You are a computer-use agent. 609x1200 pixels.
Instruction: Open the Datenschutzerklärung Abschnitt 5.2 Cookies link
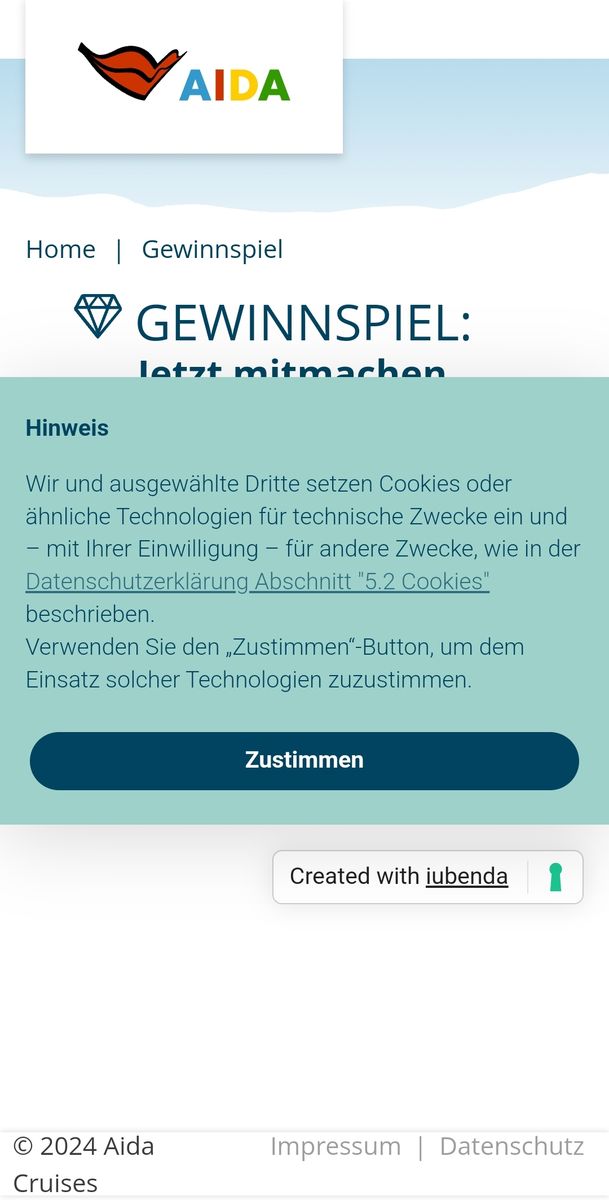pos(257,581)
